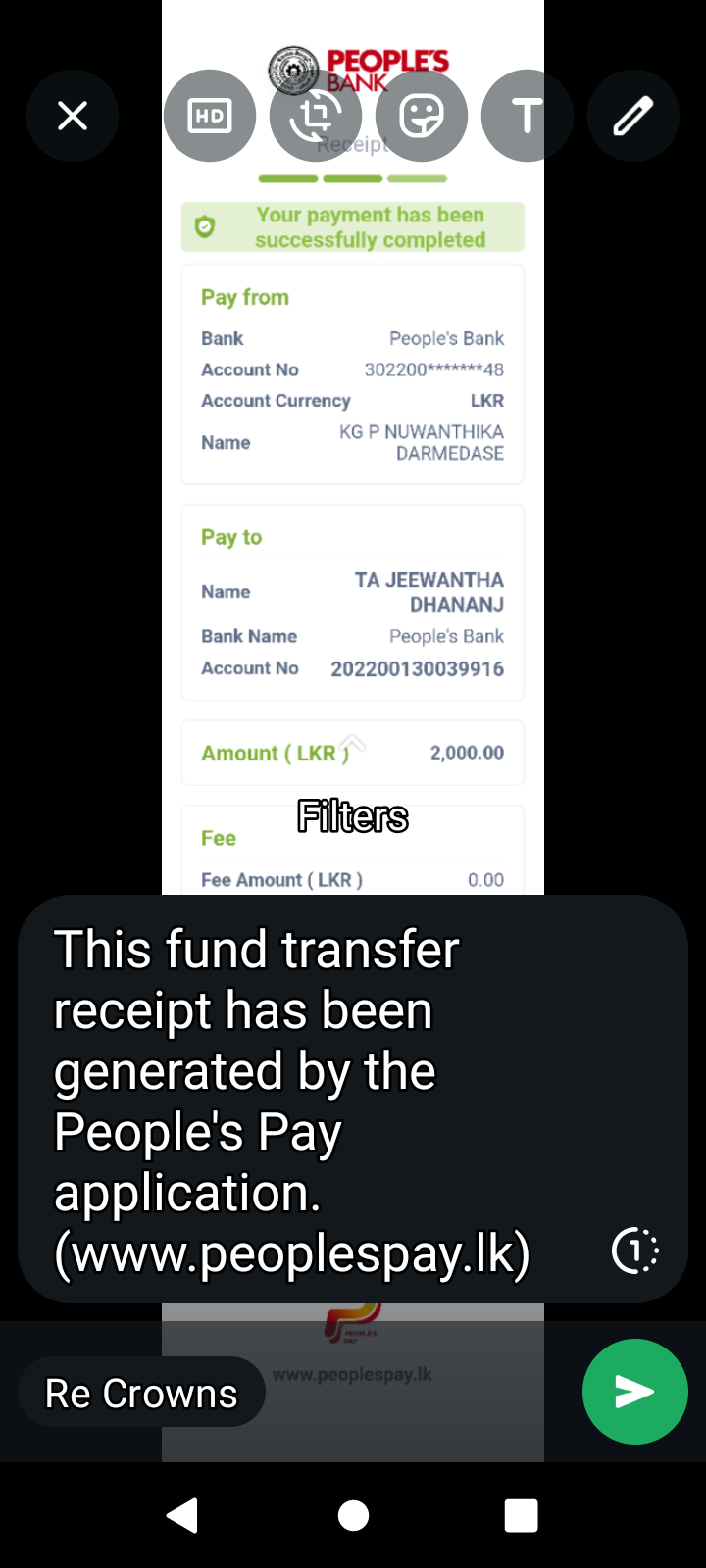706x1568 pixels.
Task: Go back using system back button
Action: tap(182, 1515)
